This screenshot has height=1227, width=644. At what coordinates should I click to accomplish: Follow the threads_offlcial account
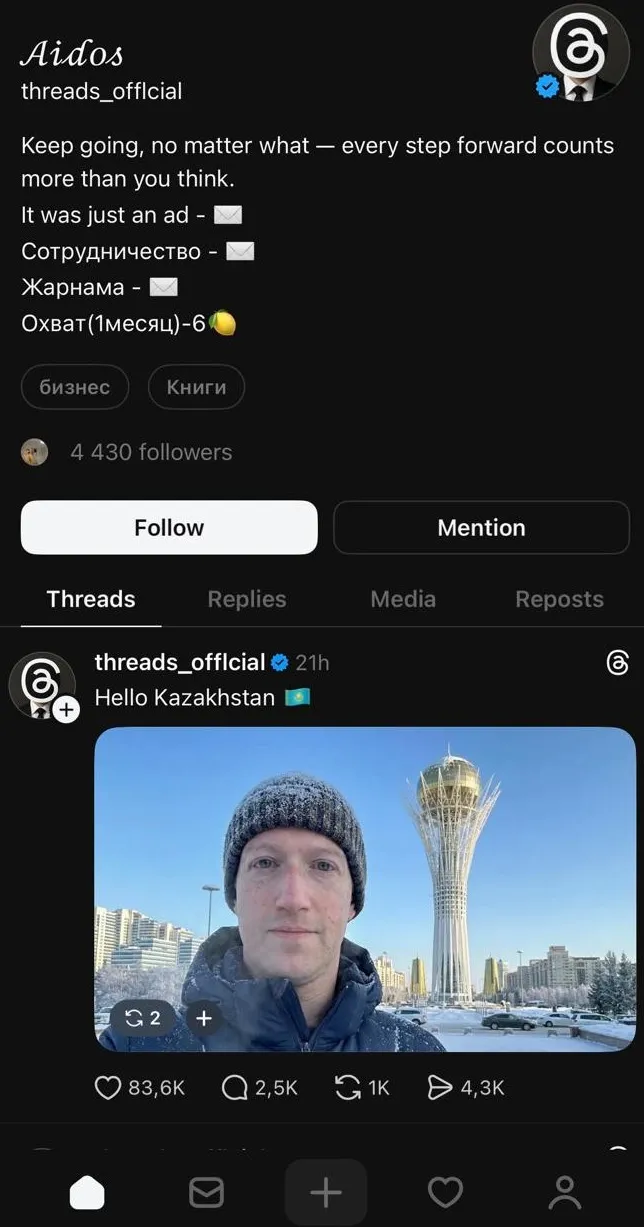[169, 527]
